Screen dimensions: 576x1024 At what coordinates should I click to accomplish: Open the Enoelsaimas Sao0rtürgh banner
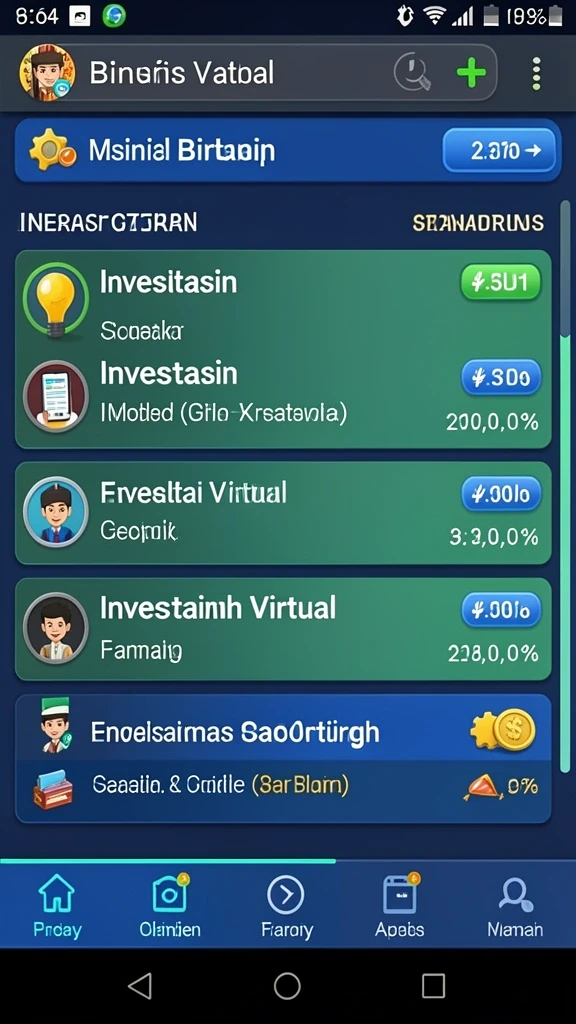[283, 729]
